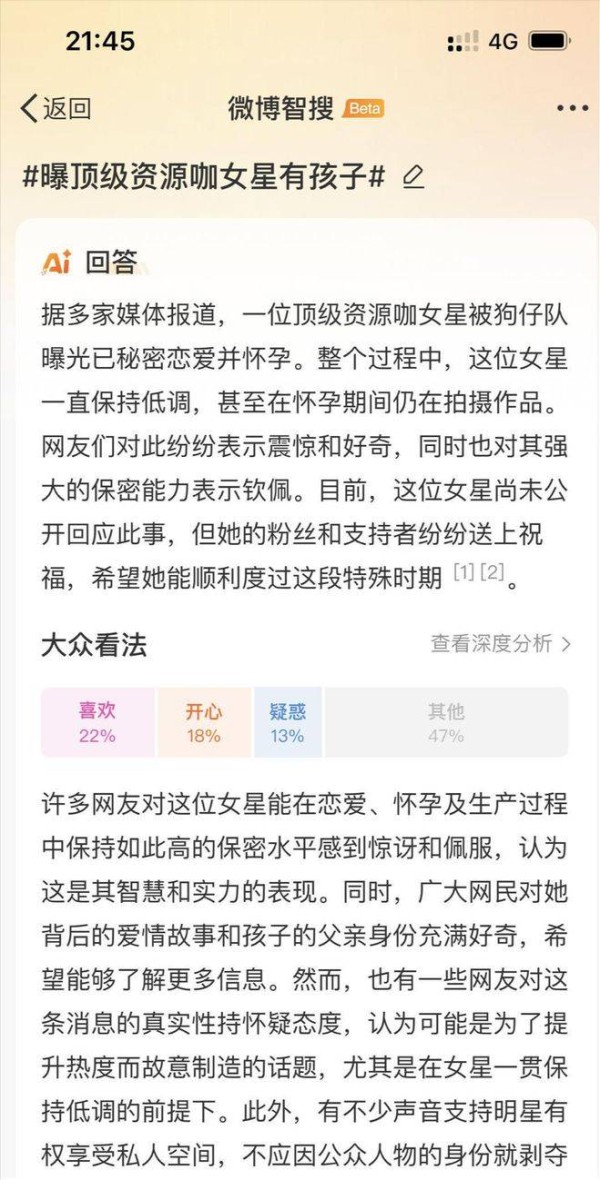Open the three-dot overflow menu
The height and width of the screenshot is (1180, 600).
pos(572,109)
